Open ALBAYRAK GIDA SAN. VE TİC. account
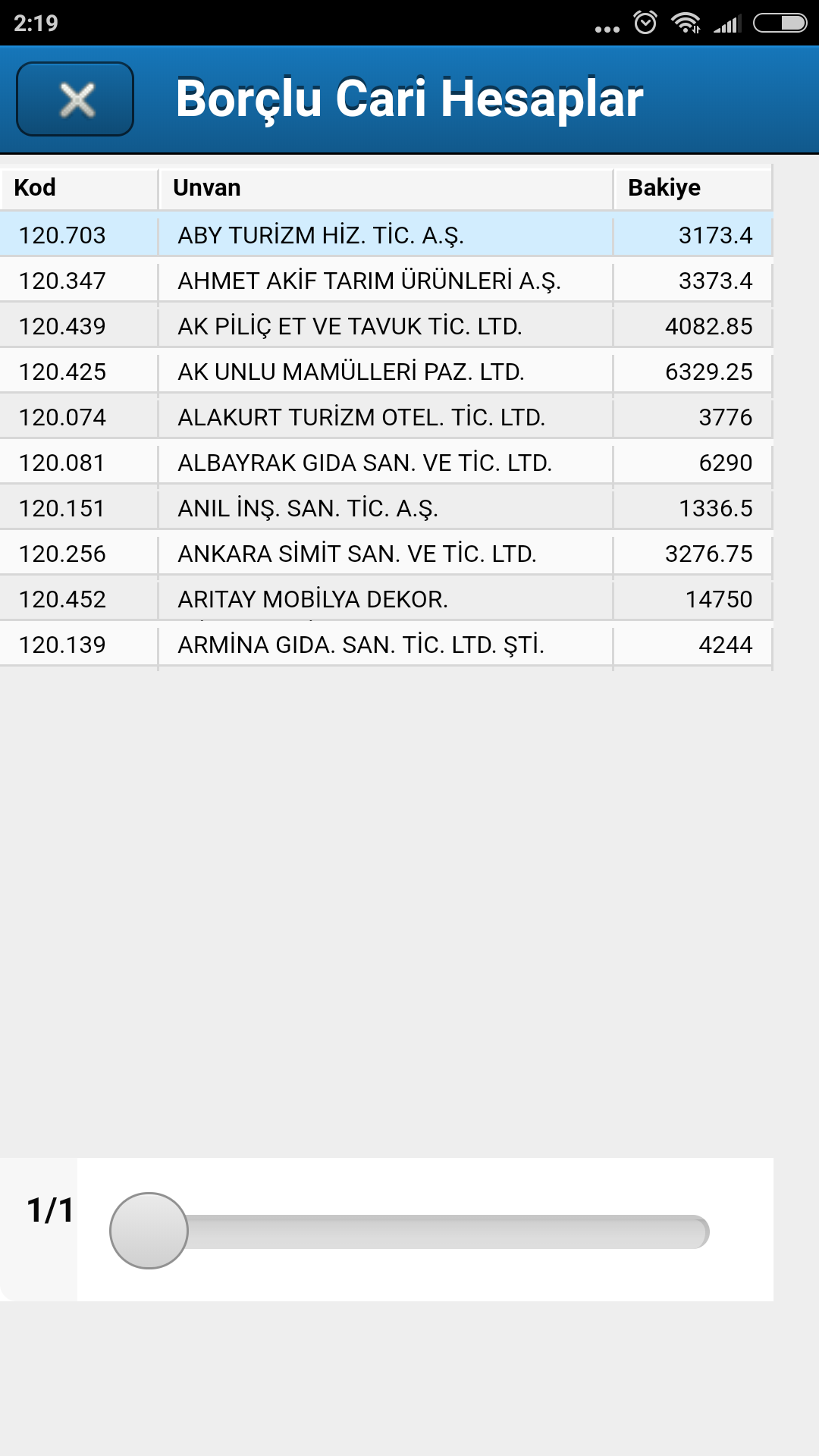 point(387,462)
